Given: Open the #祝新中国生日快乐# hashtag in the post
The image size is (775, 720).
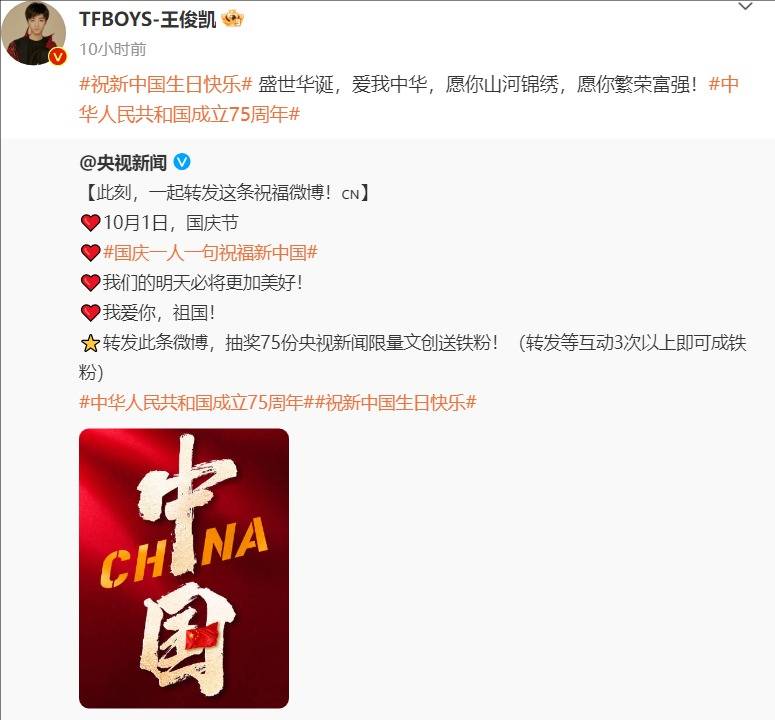Looking at the screenshot, I should click(x=164, y=85).
